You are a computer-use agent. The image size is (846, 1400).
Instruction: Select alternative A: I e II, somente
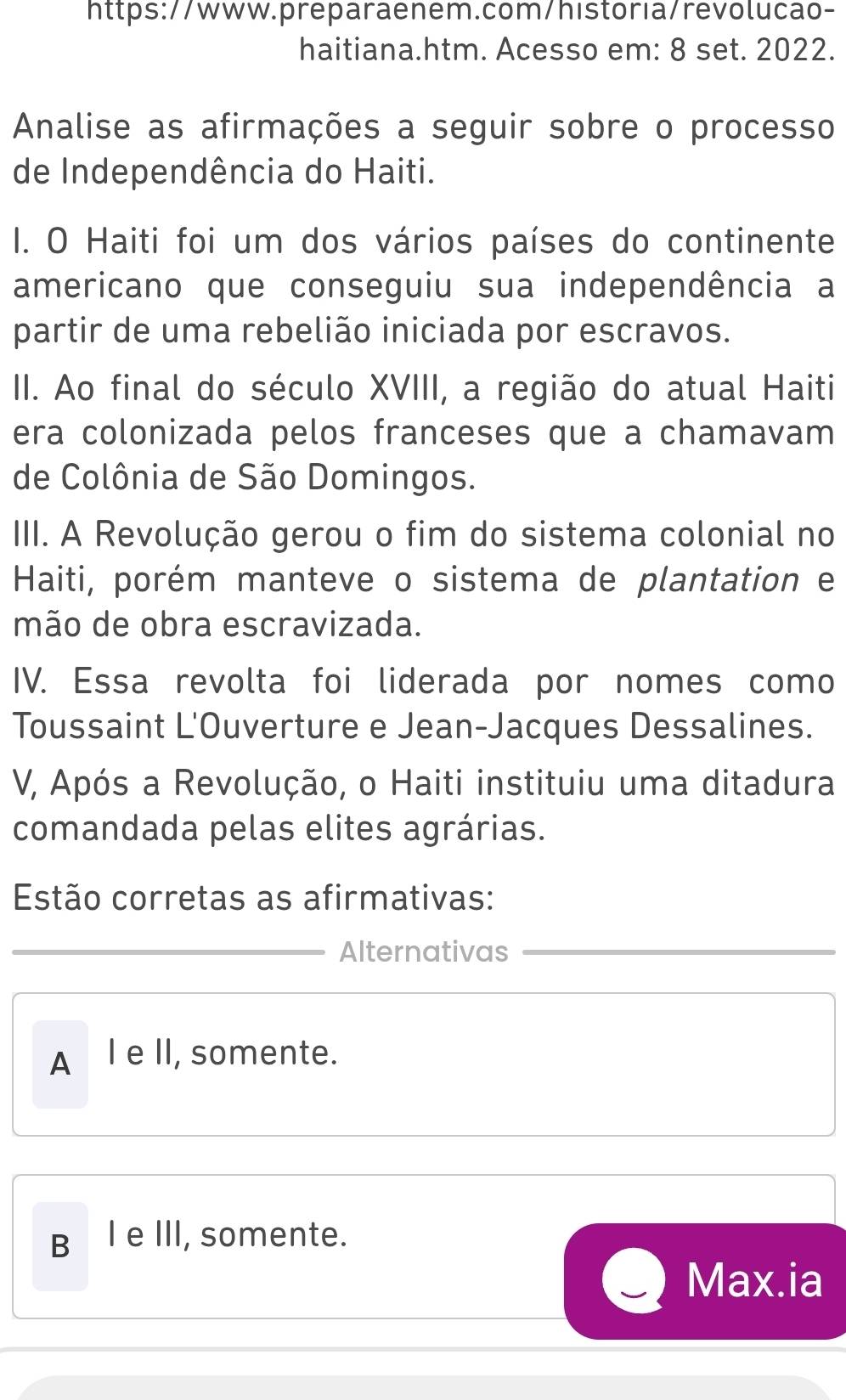(x=423, y=1064)
